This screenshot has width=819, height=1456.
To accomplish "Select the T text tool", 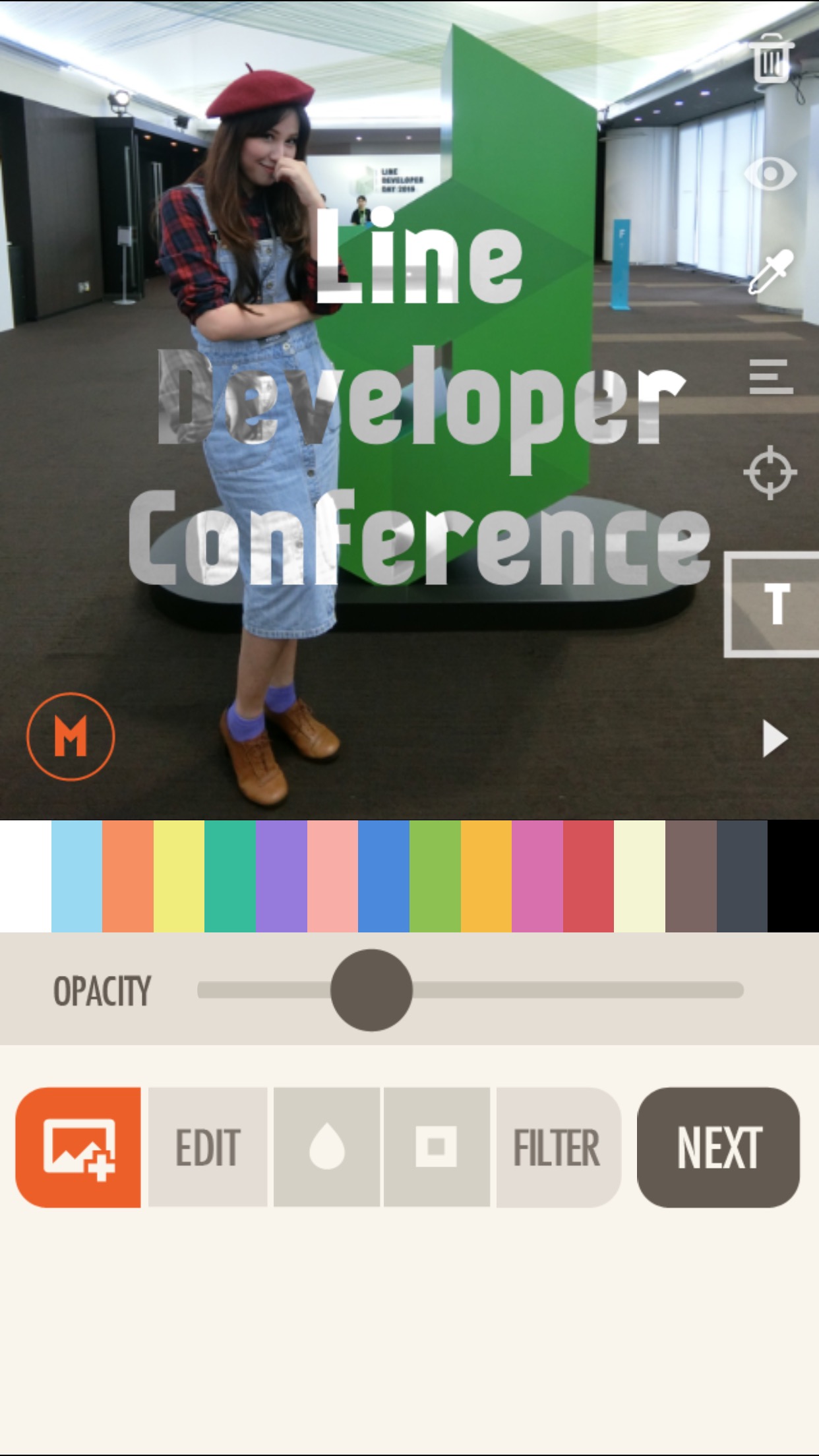I will (773, 604).
